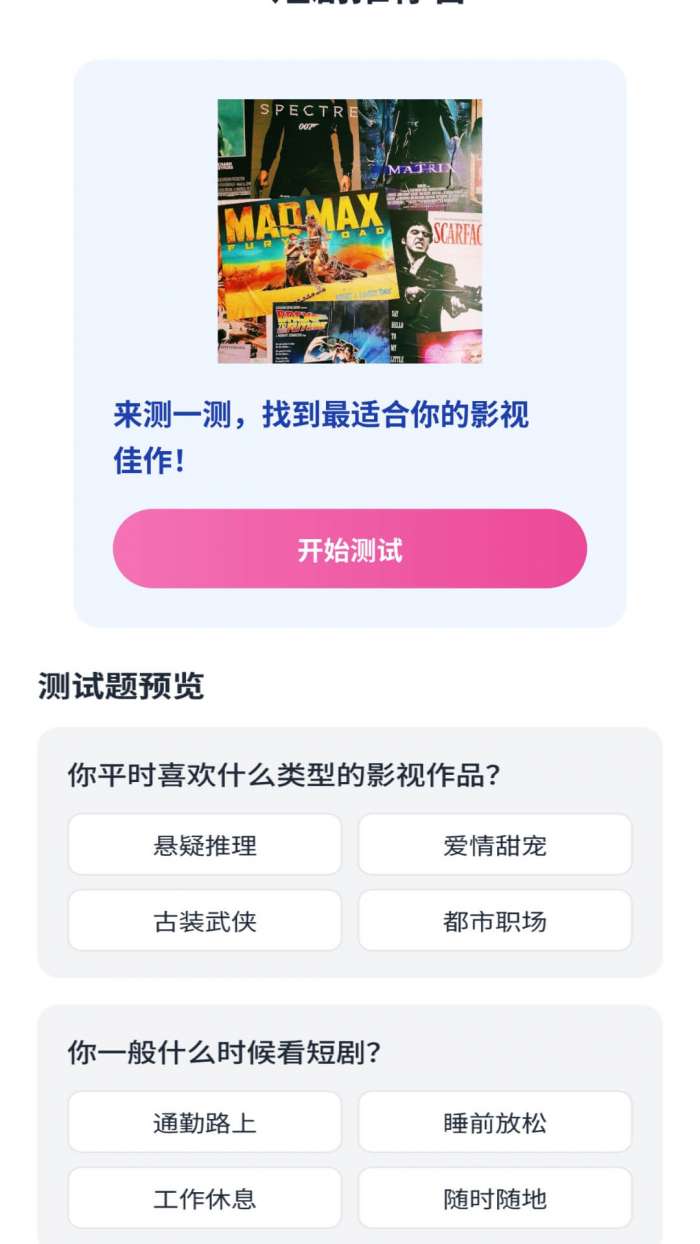Image resolution: width=700 pixels, height=1244 pixels.
Task: Select 都市职场 option
Action: click(495, 921)
